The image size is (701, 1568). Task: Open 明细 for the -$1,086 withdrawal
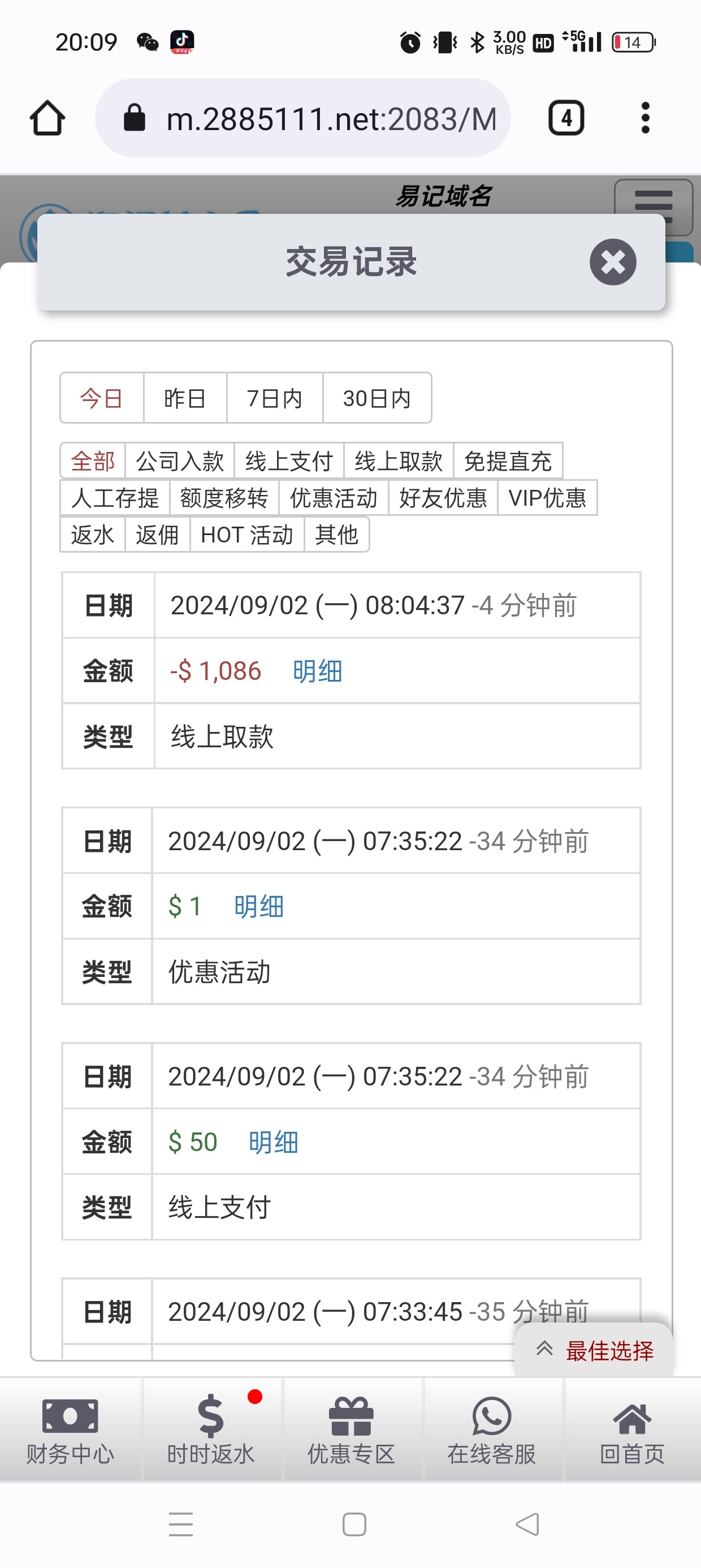(x=317, y=671)
